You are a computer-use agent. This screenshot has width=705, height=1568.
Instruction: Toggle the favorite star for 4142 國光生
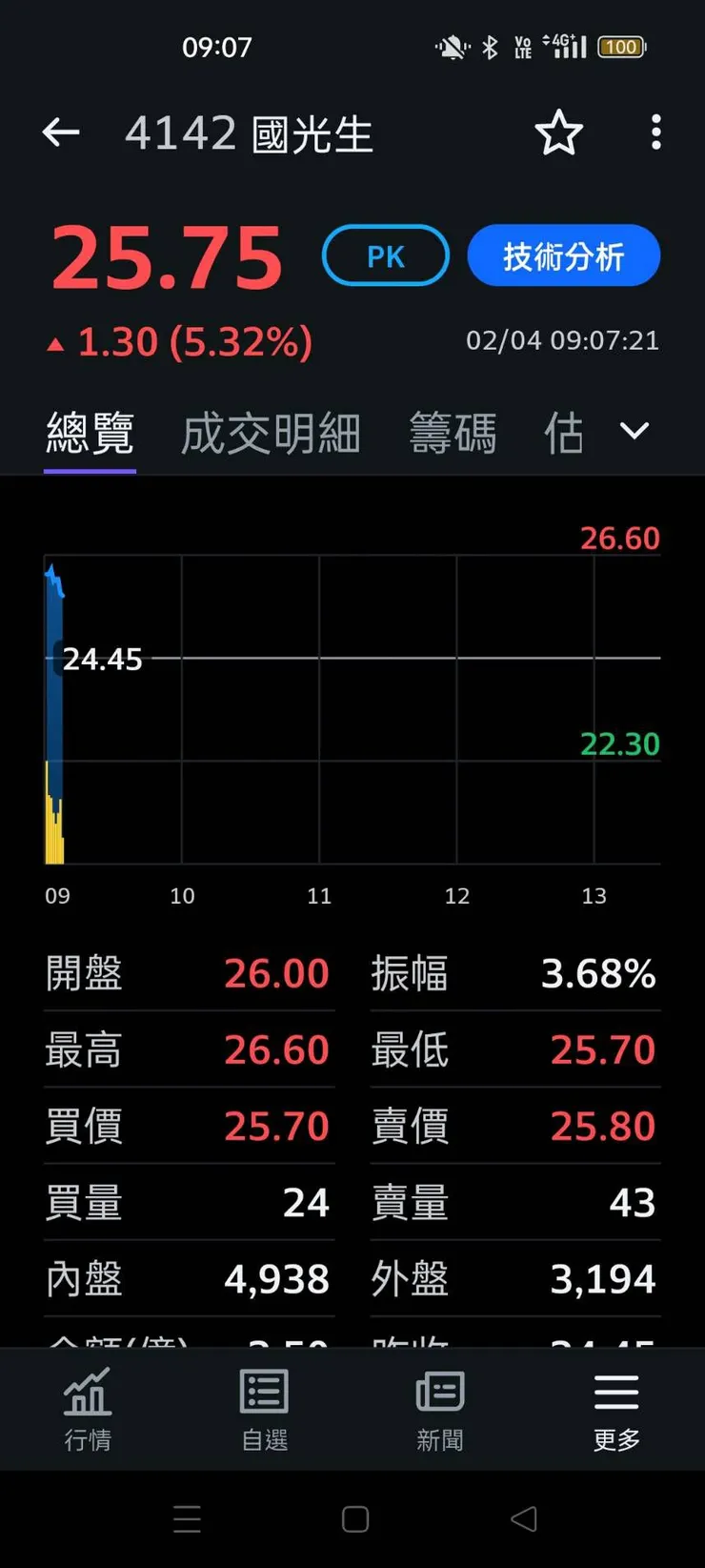click(559, 132)
